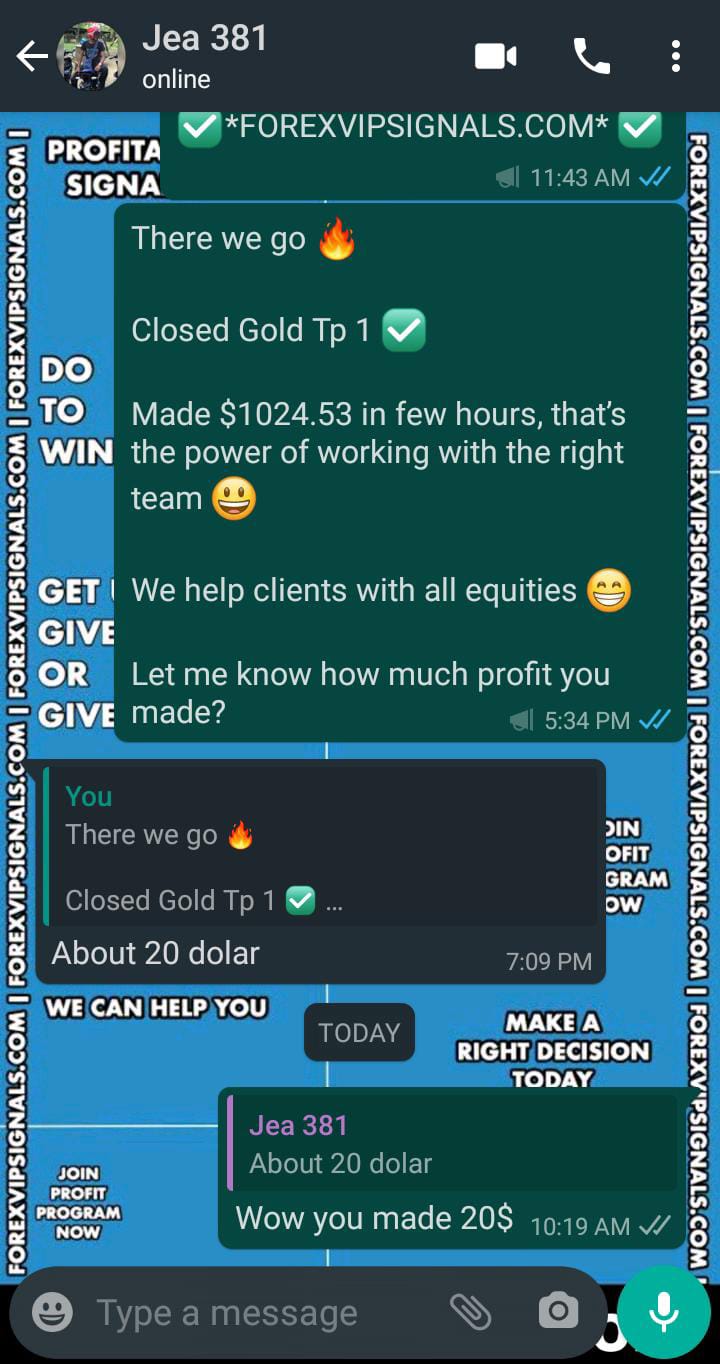
Task: Open Jea 381 contact info
Action: [205, 56]
